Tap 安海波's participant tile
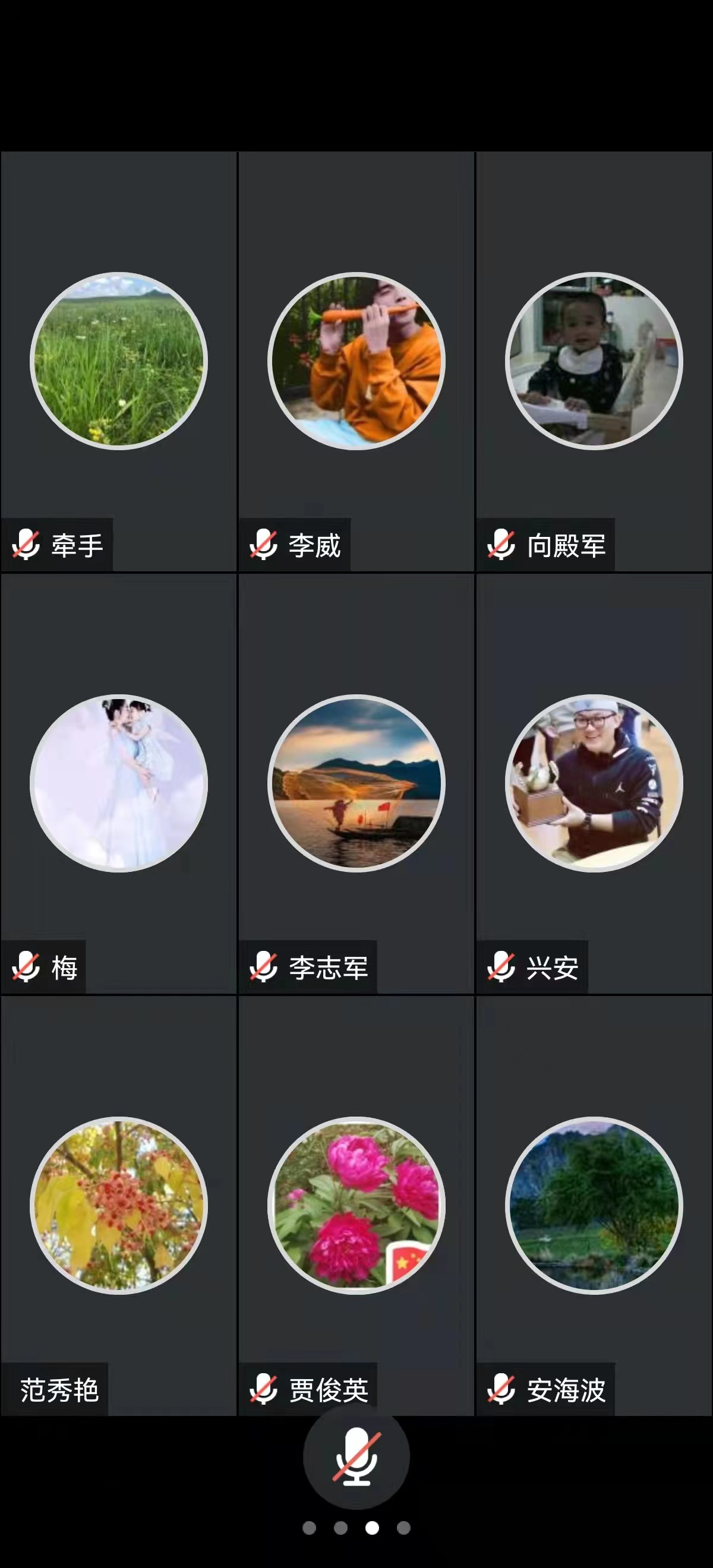Screen dimensions: 713x1568 click(x=594, y=1205)
